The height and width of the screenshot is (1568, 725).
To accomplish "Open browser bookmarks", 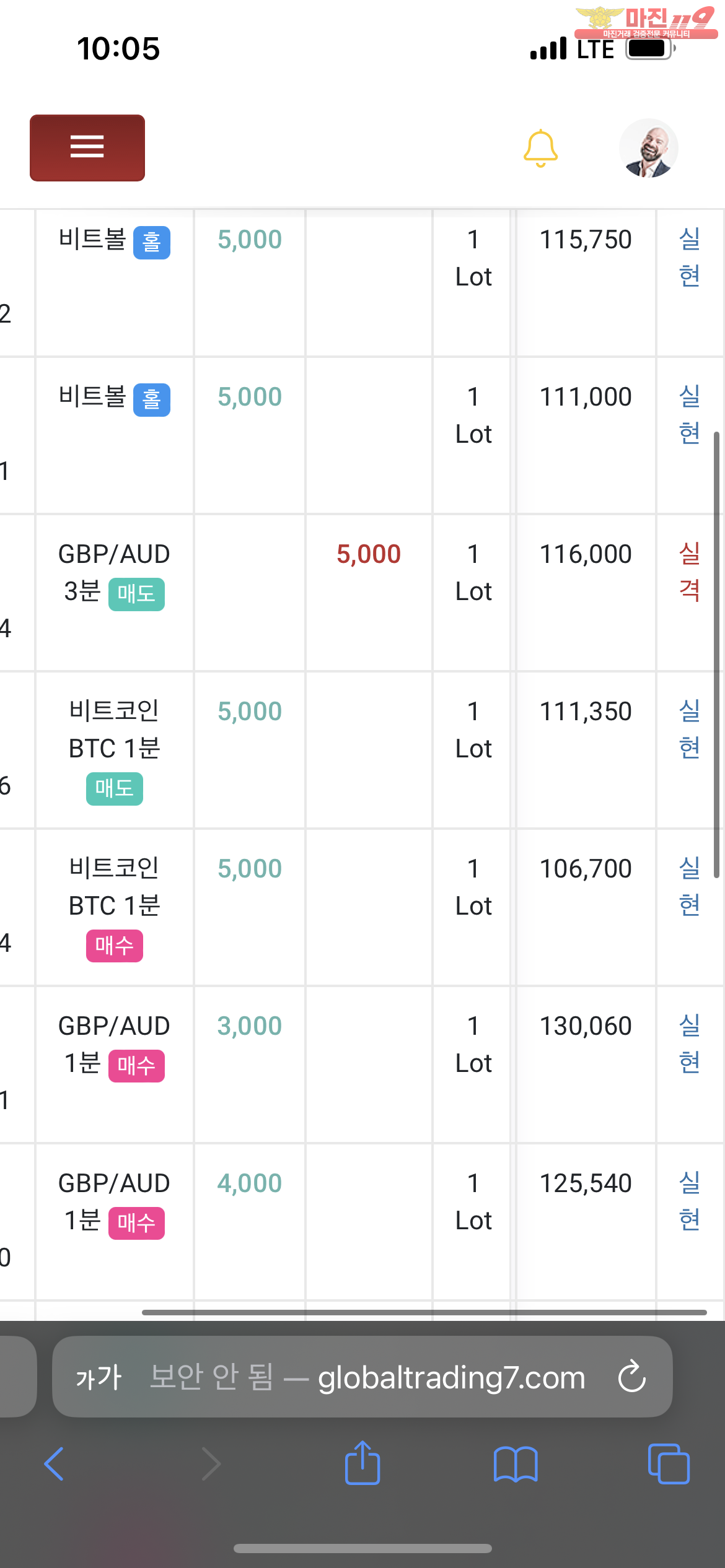I will [x=516, y=1464].
